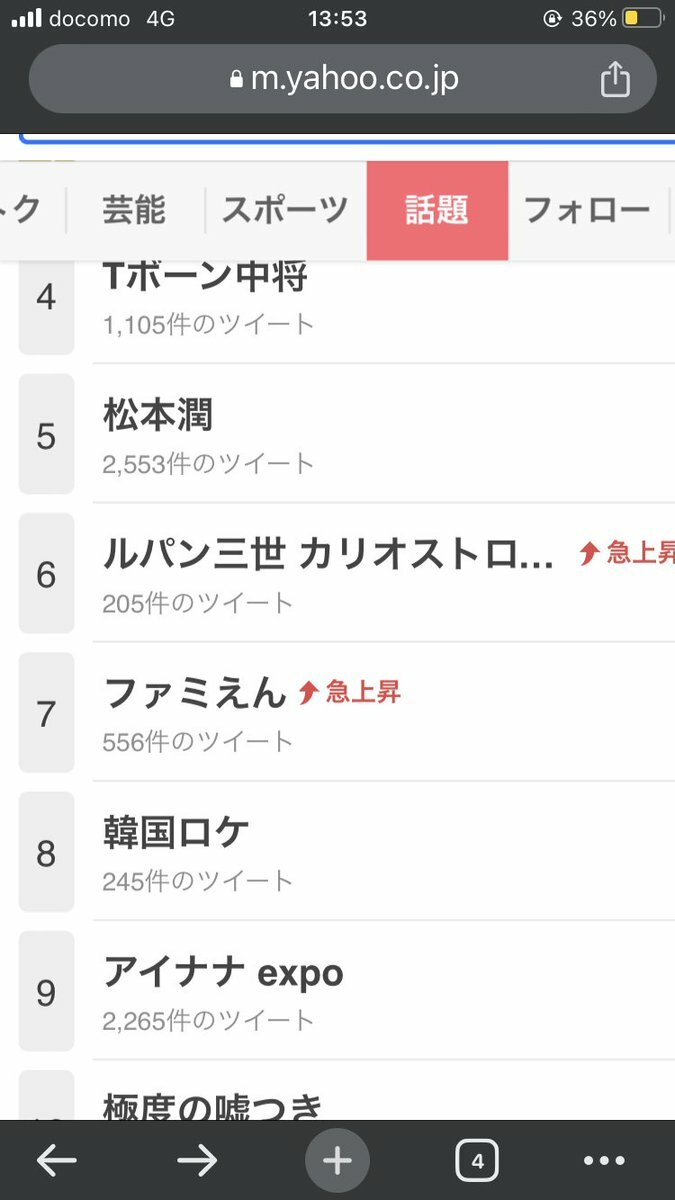The width and height of the screenshot is (675, 1200).
Task: Open a new tab with the plus button
Action: pyautogui.click(x=337, y=1160)
